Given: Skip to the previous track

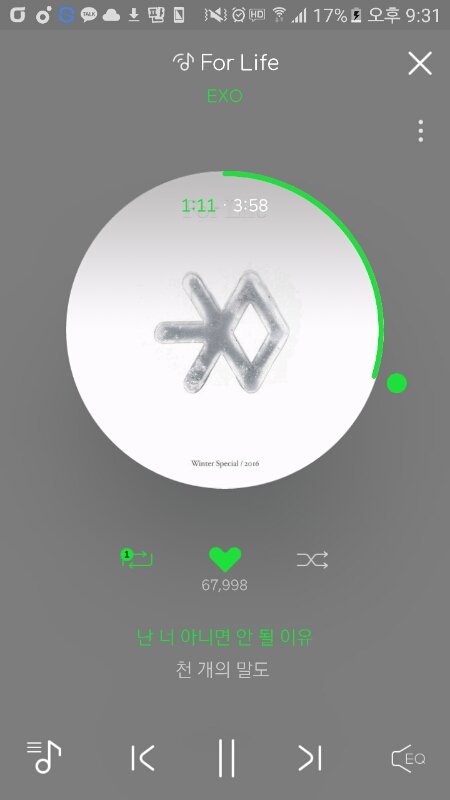Looking at the screenshot, I should [x=142, y=758].
